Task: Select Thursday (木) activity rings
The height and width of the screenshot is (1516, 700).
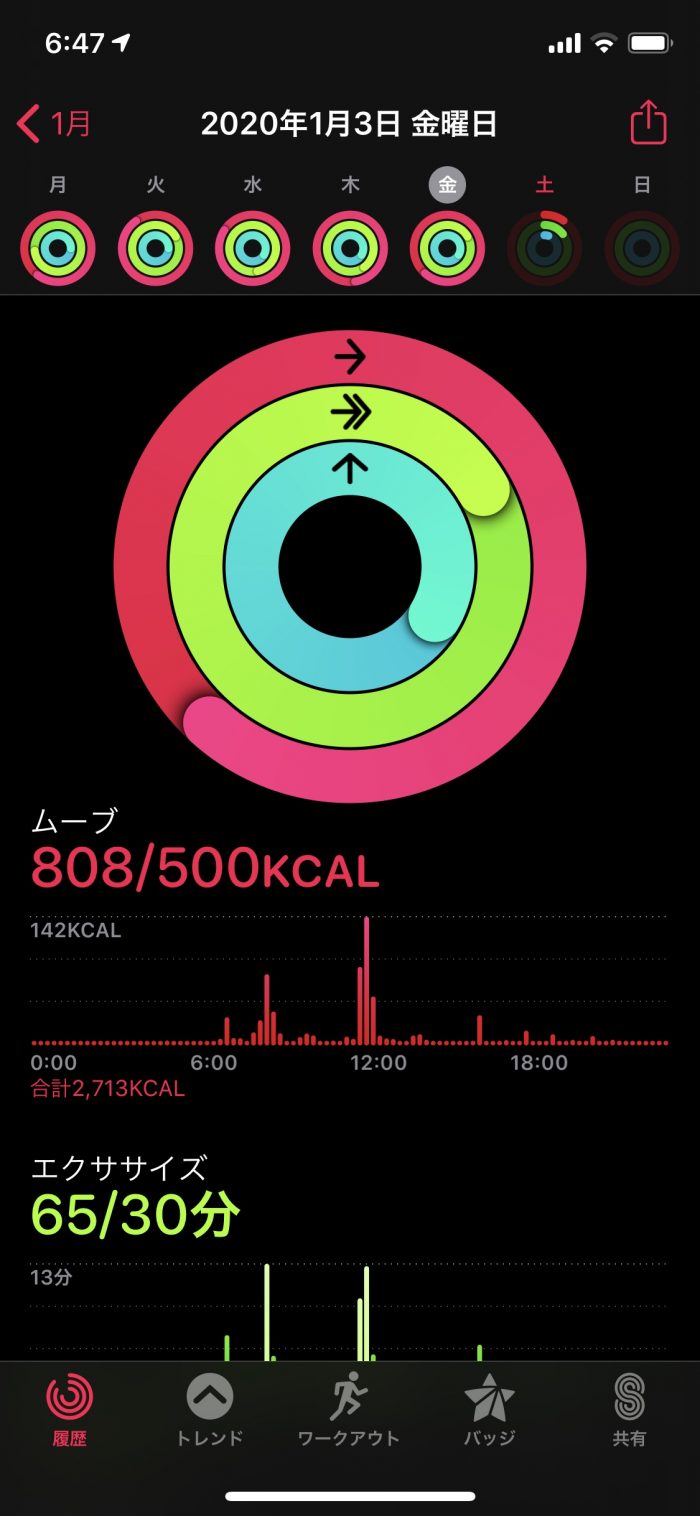Action: coord(350,248)
